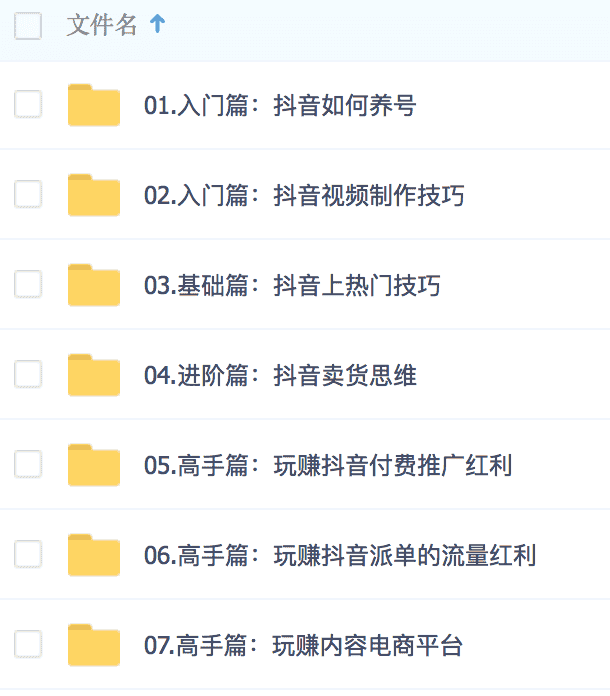Screen dimensions: 610x696
Task: Tick checkbox next to 05.高手篇 folder
Action: click(x=28, y=464)
